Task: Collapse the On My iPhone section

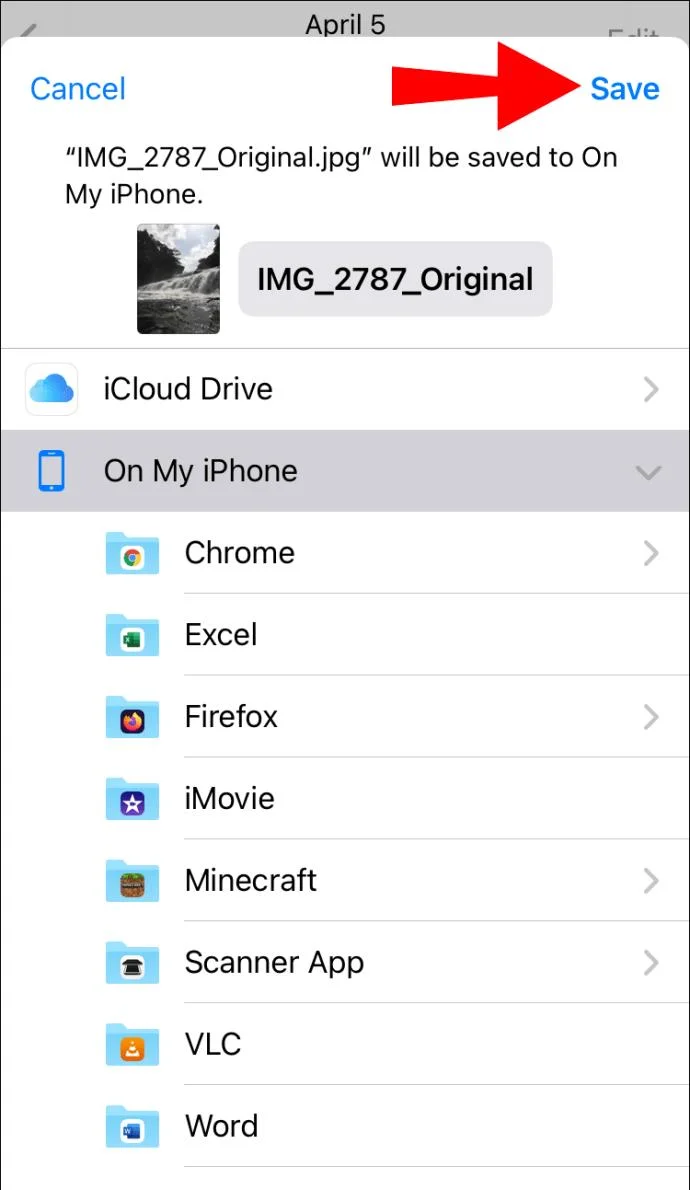Action: pos(345,471)
